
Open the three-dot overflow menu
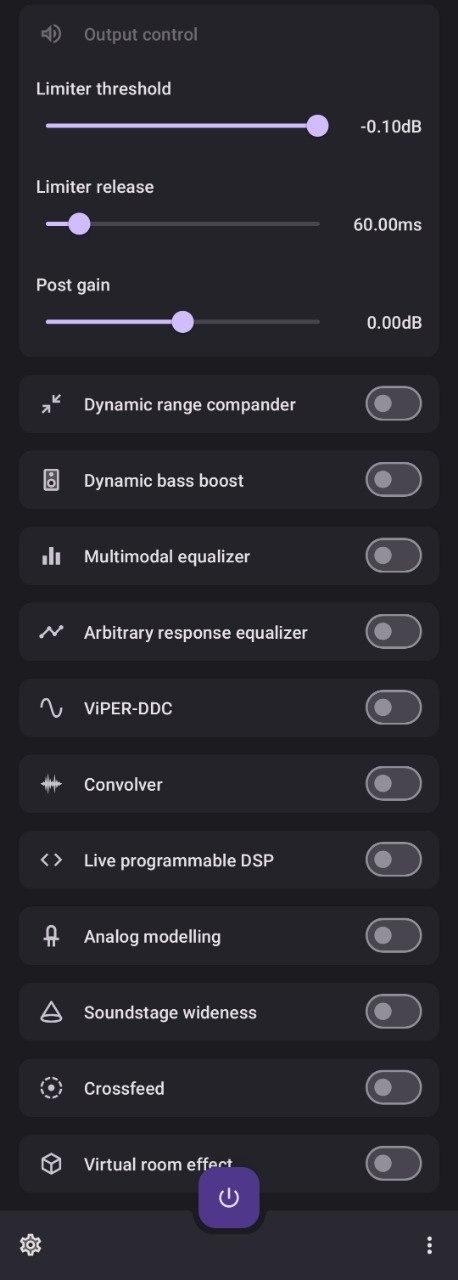pyautogui.click(x=429, y=1245)
